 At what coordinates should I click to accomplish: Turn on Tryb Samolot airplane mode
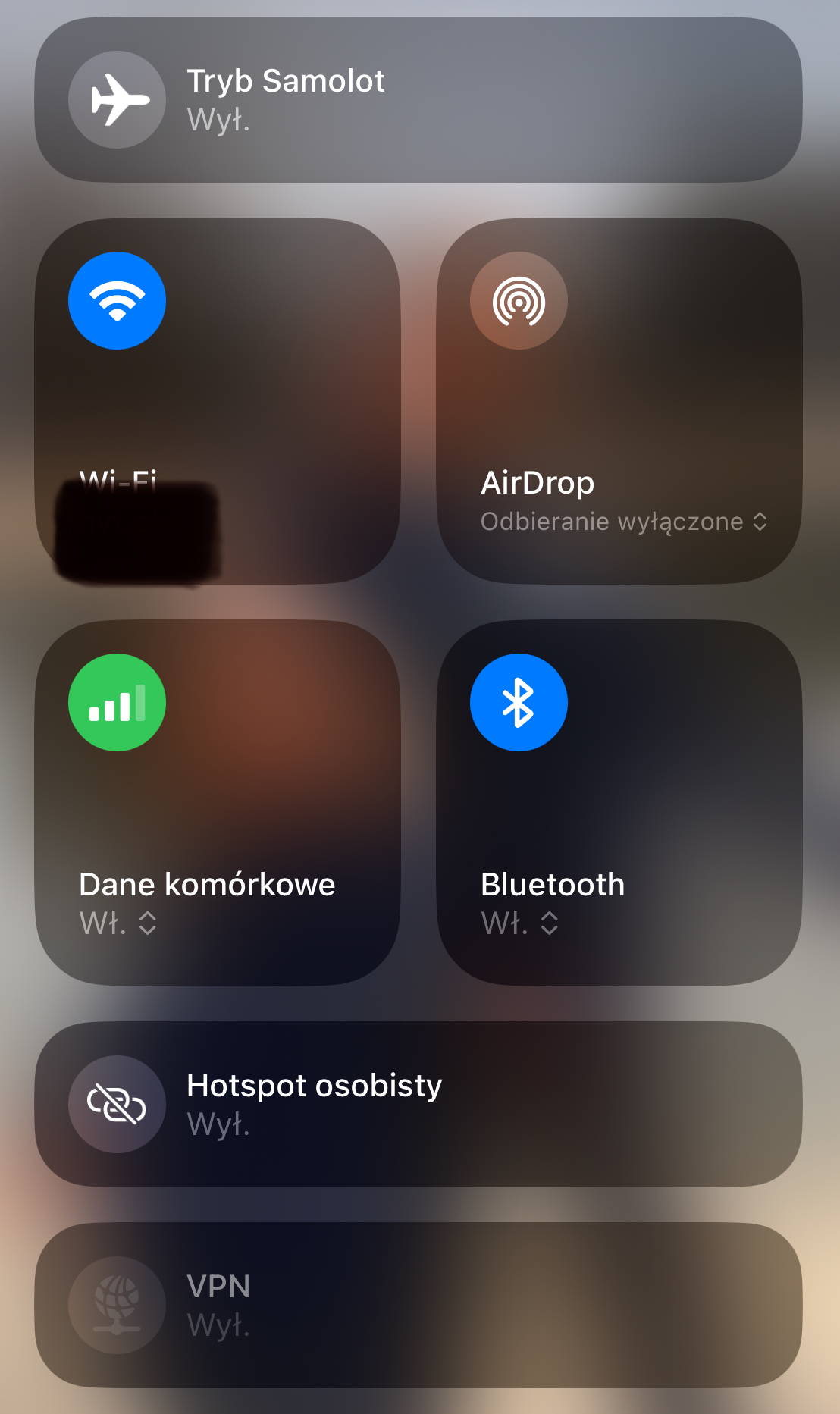[x=117, y=100]
